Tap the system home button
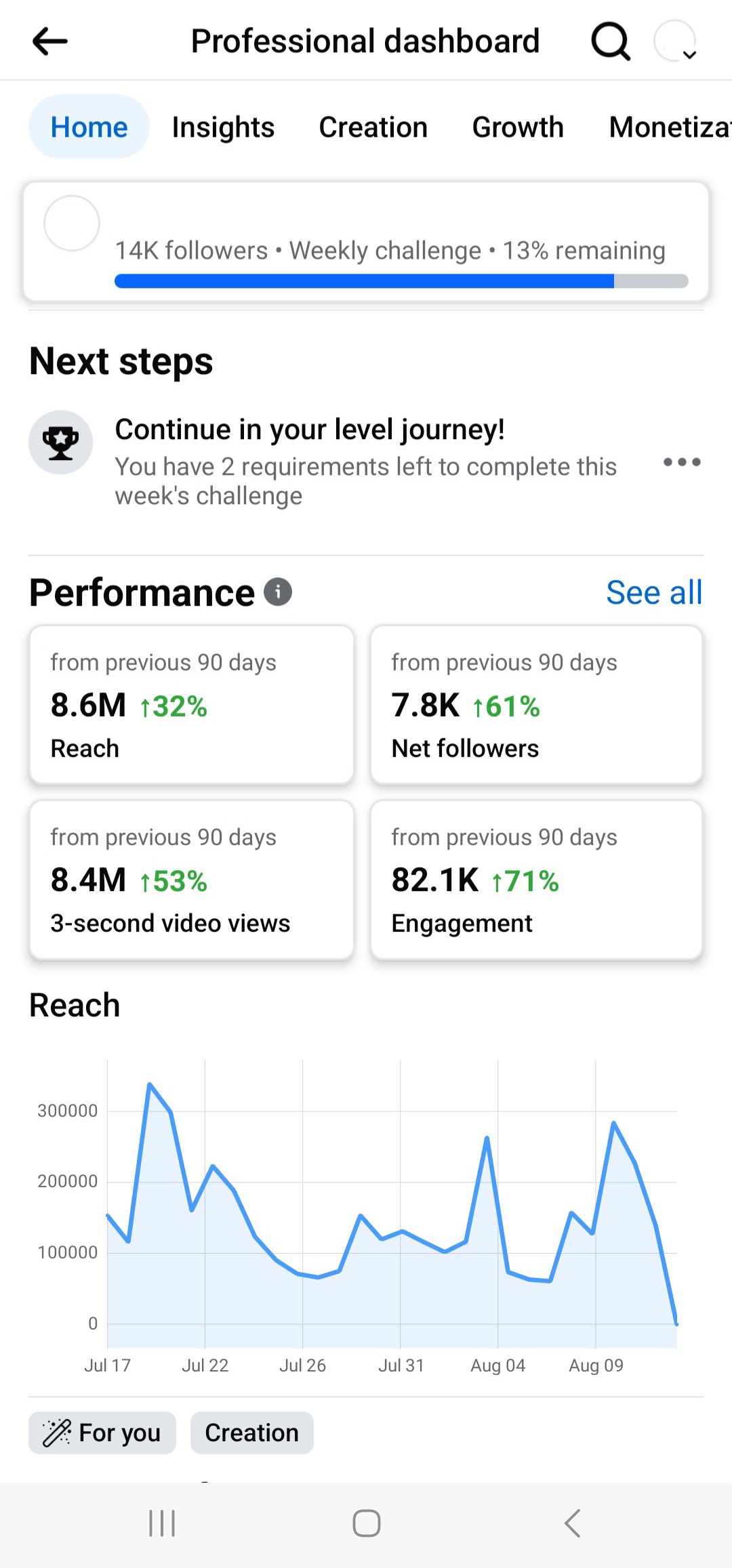 [366, 1523]
